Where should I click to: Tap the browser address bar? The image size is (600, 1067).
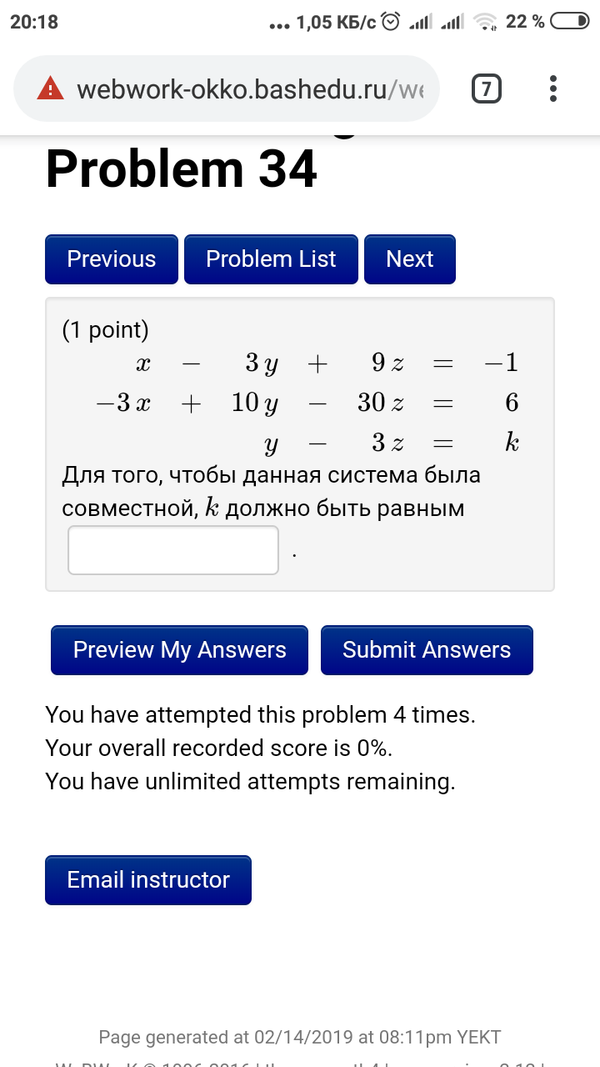(x=250, y=90)
